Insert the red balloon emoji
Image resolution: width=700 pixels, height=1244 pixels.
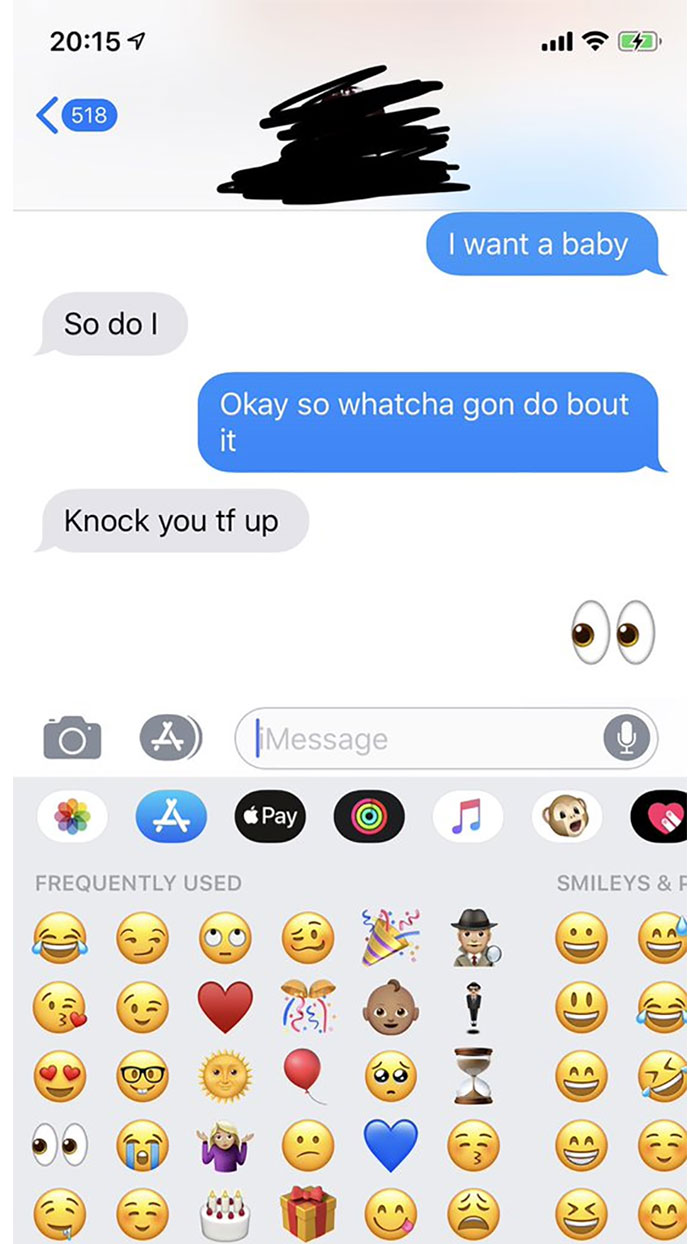coord(308,1074)
